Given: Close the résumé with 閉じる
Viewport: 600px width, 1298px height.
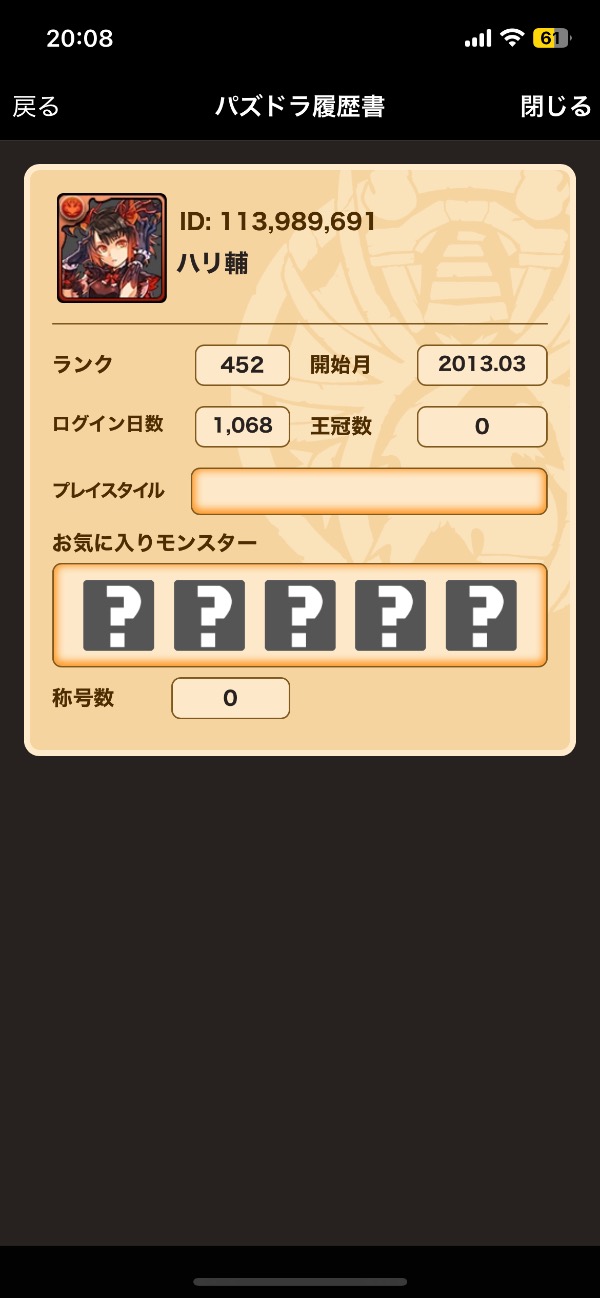Looking at the screenshot, I should click(556, 107).
